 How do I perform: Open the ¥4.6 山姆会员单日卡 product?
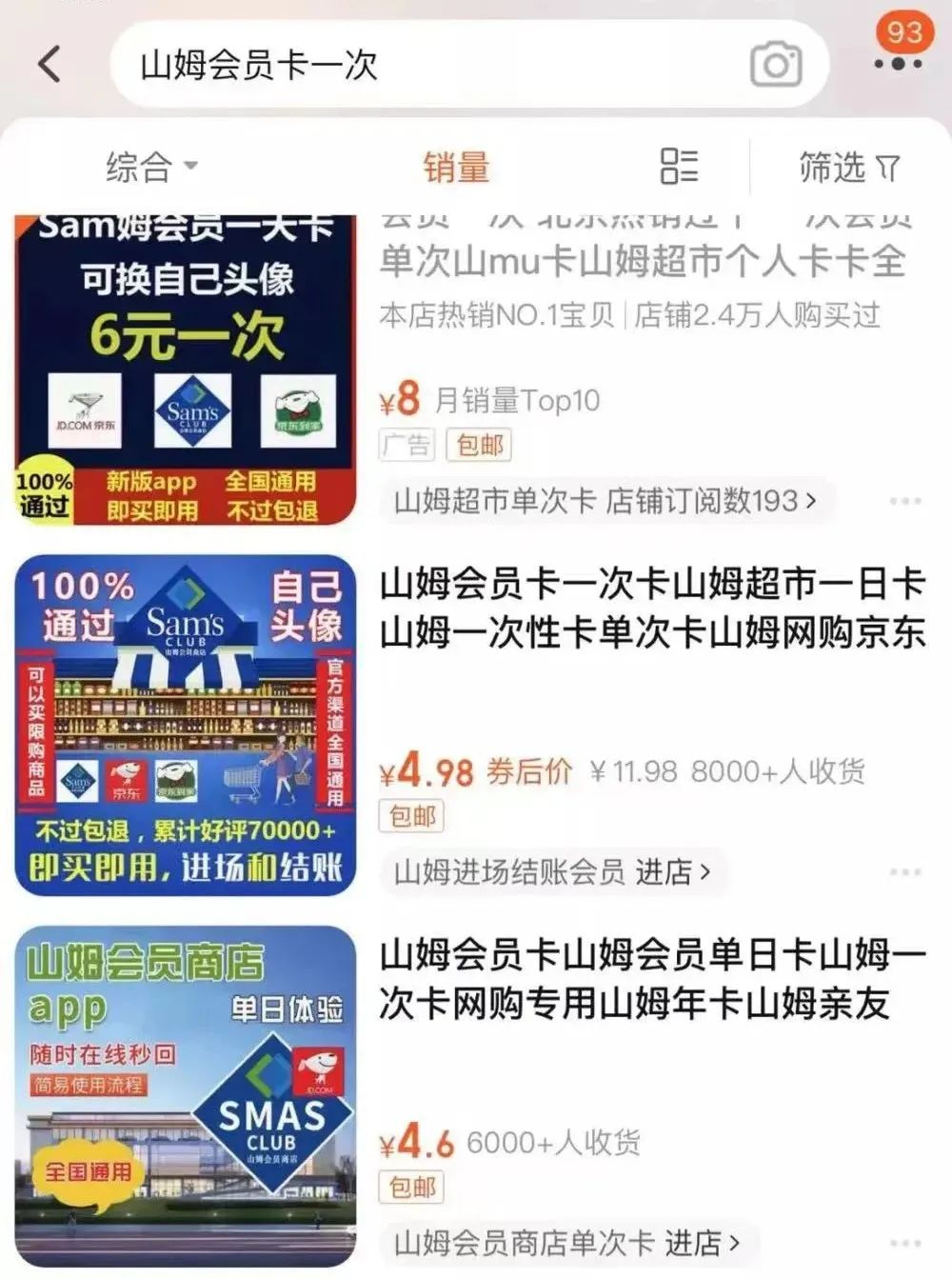(652, 978)
